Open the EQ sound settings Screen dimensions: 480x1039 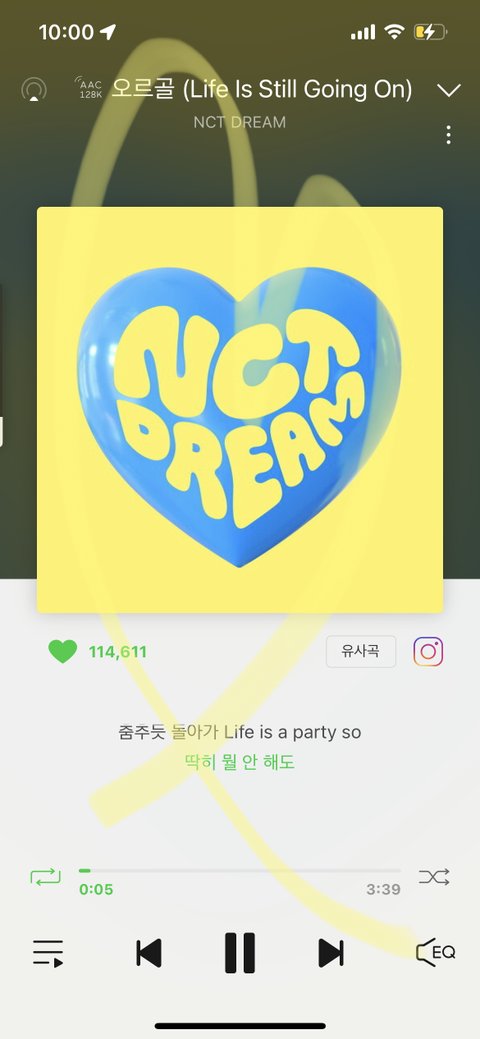tap(436, 952)
